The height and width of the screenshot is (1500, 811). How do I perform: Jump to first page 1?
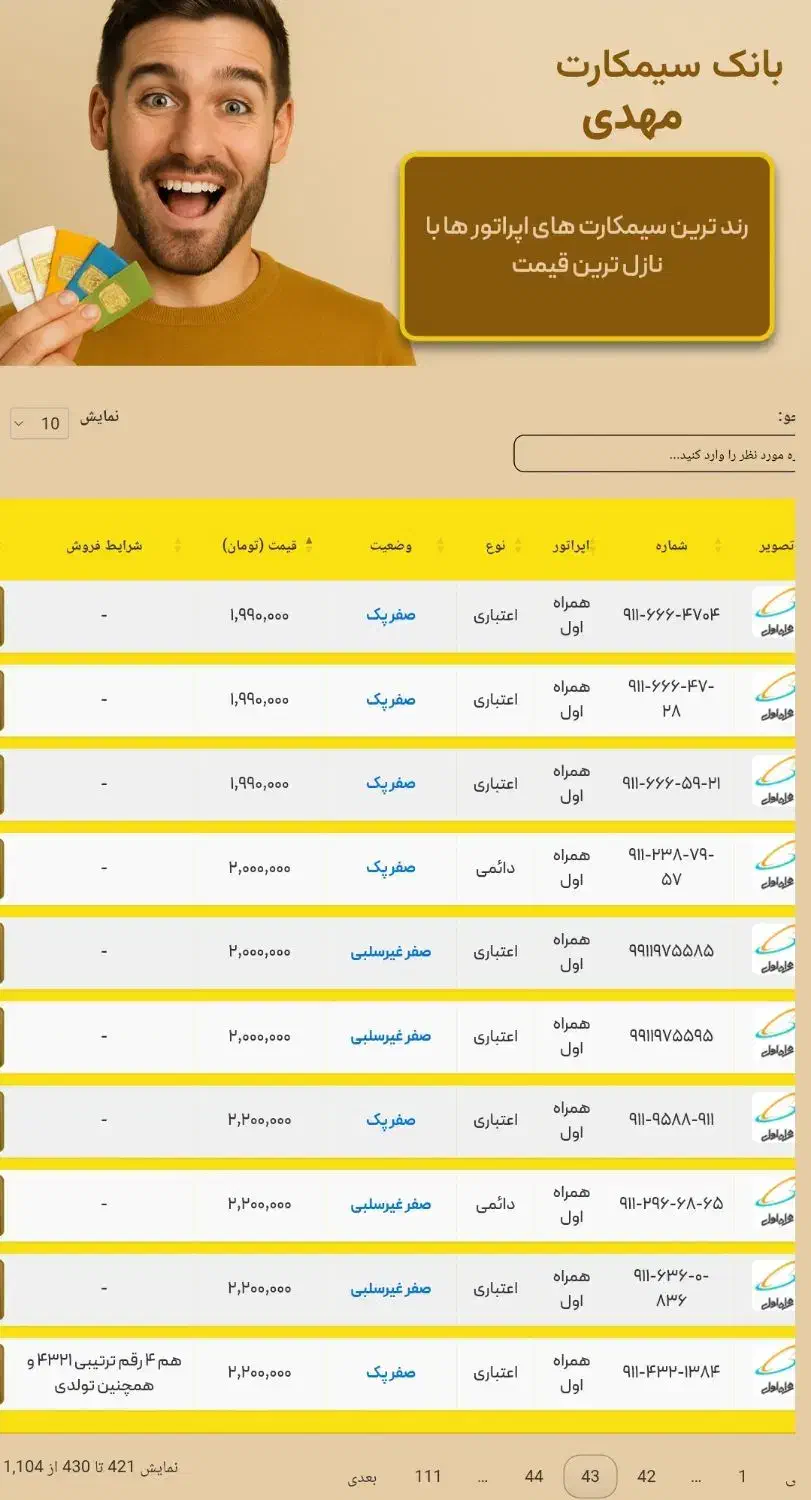(742, 1476)
